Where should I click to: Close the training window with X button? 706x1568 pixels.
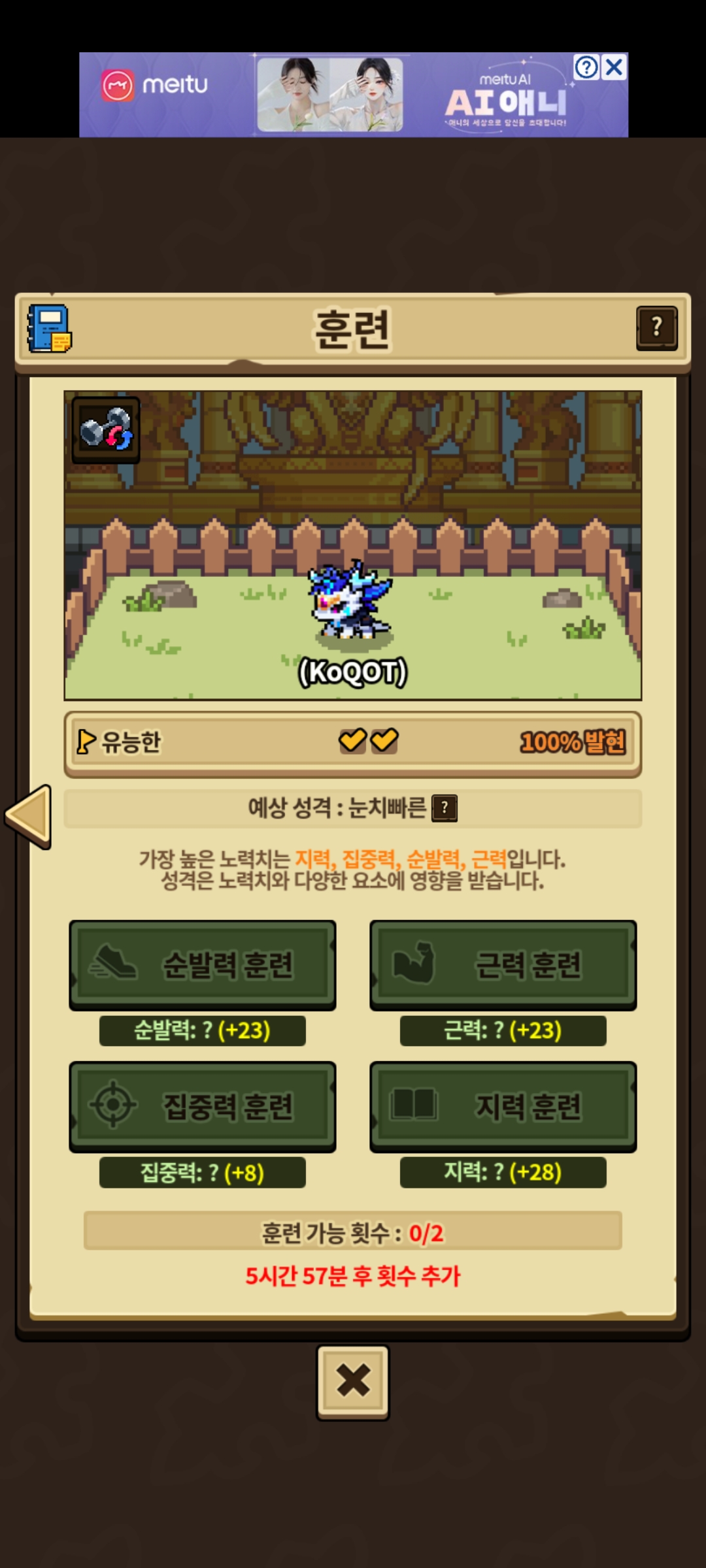click(x=353, y=1380)
